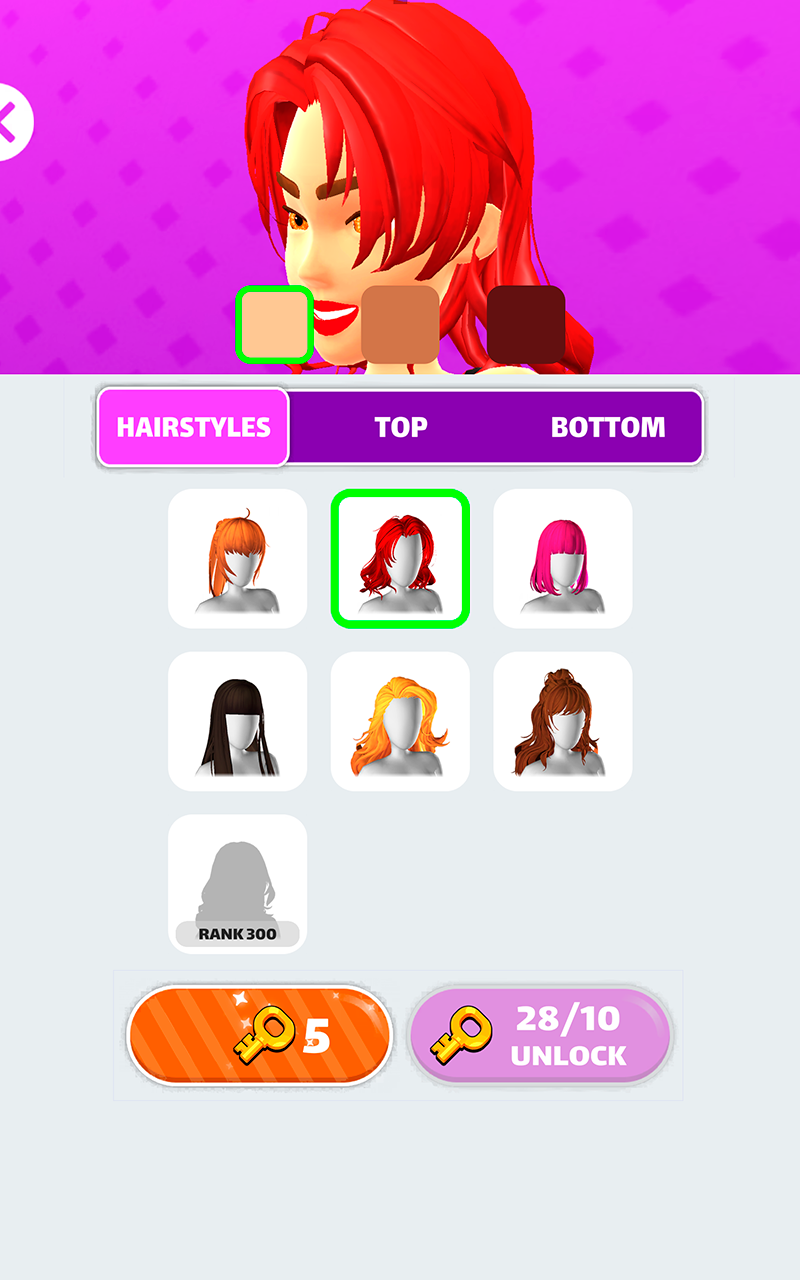Tap the orange 5 keys button
800x1280 pixels.
tap(260, 1035)
